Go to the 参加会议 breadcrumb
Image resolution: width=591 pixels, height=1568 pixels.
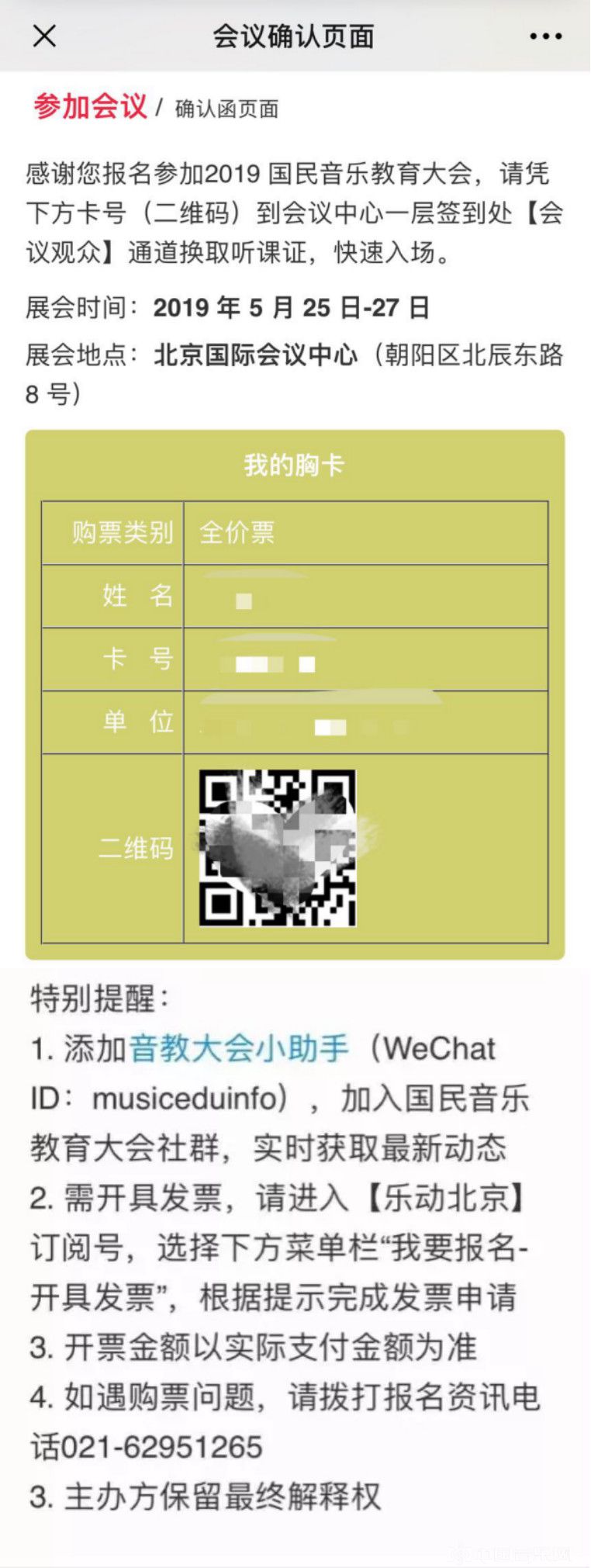(90, 106)
